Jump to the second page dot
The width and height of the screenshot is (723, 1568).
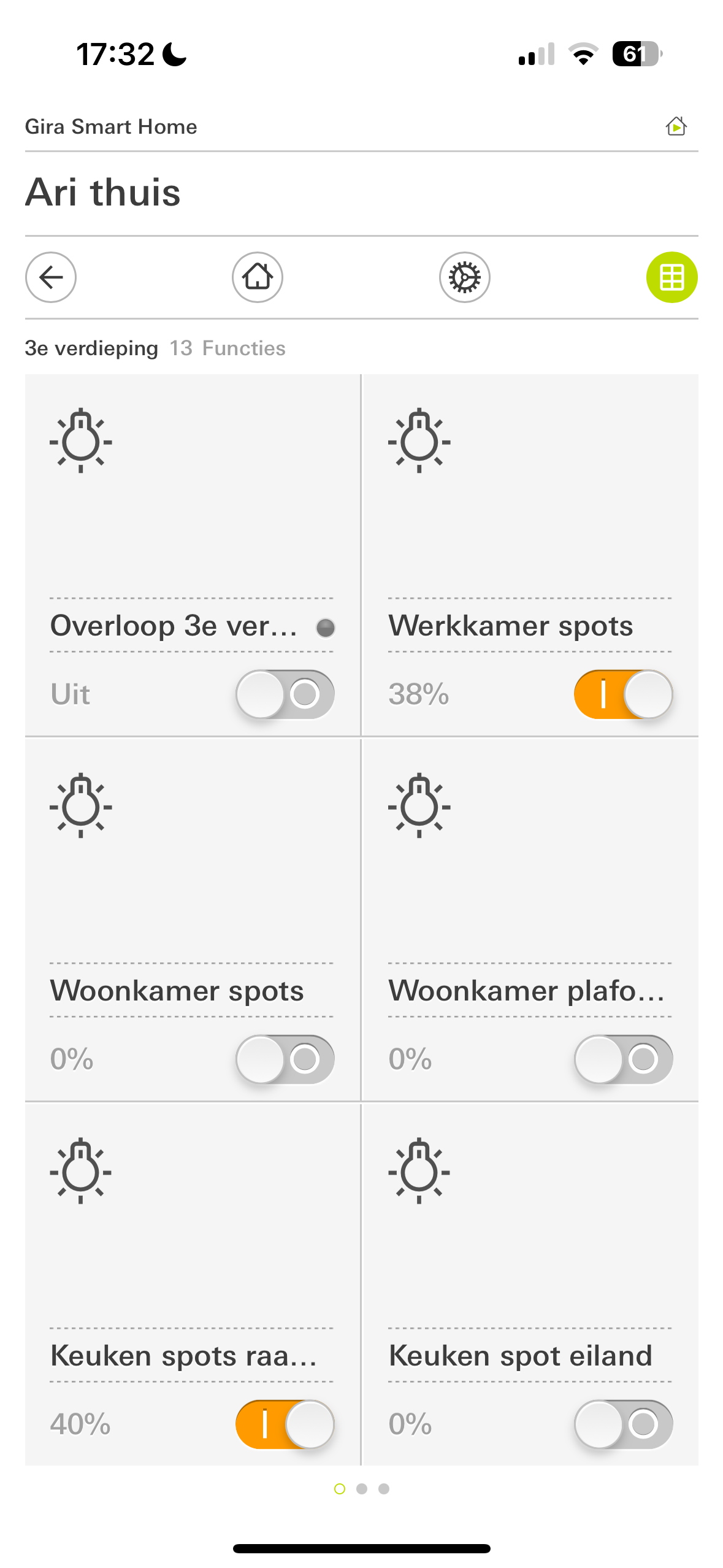(362, 1489)
